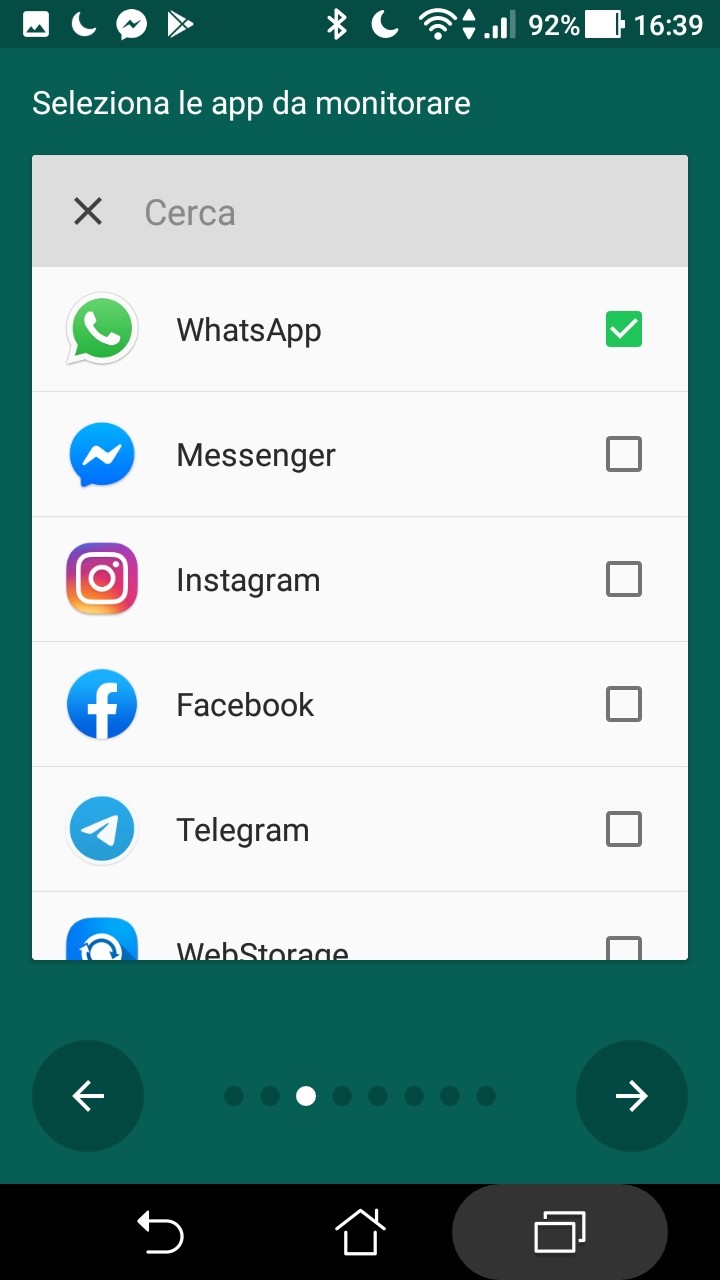Go to the next setup step arrow
720x1280 pixels.
[632, 1096]
